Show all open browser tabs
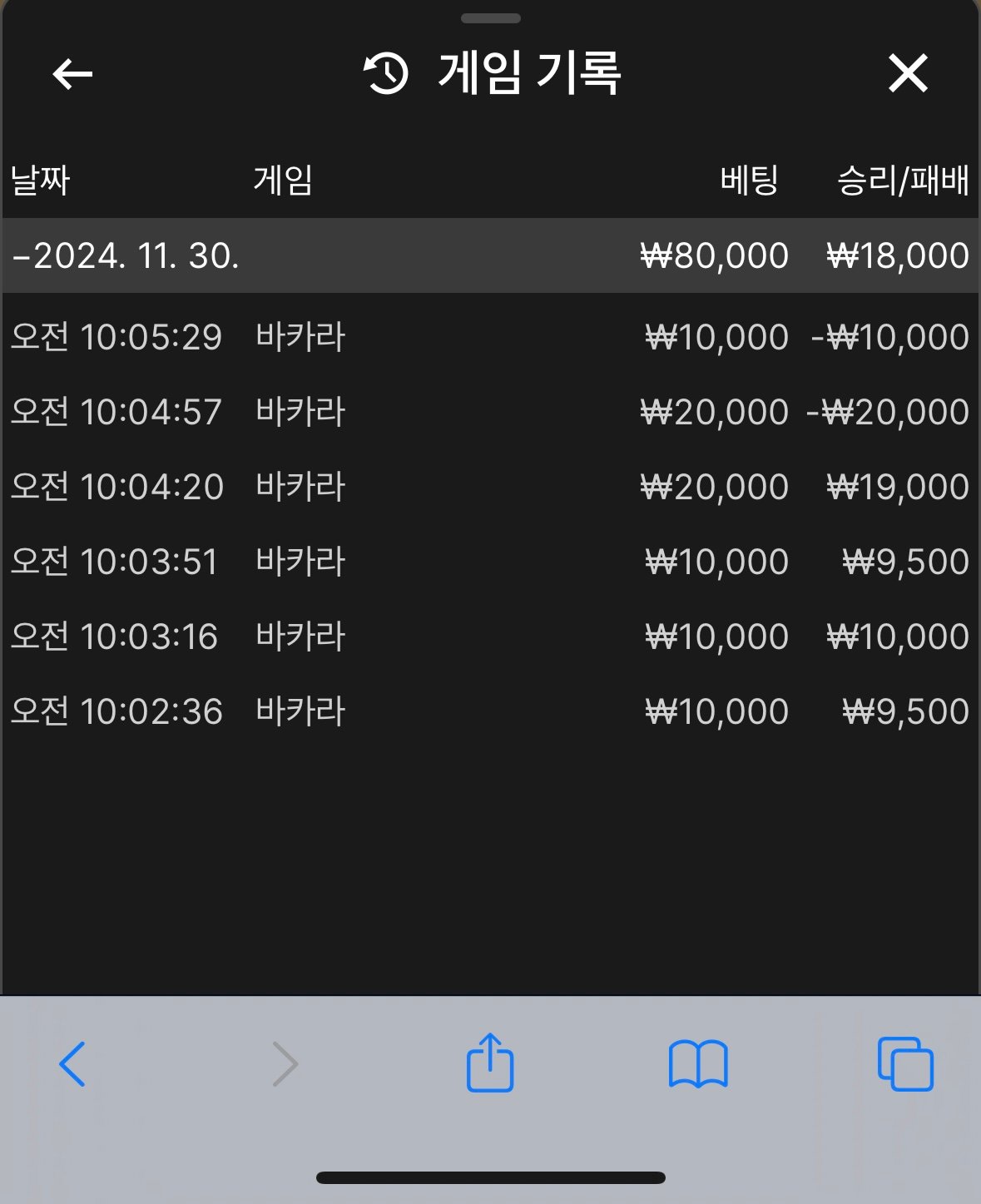Screen dimensions: 981x1204 point(905,1063)
